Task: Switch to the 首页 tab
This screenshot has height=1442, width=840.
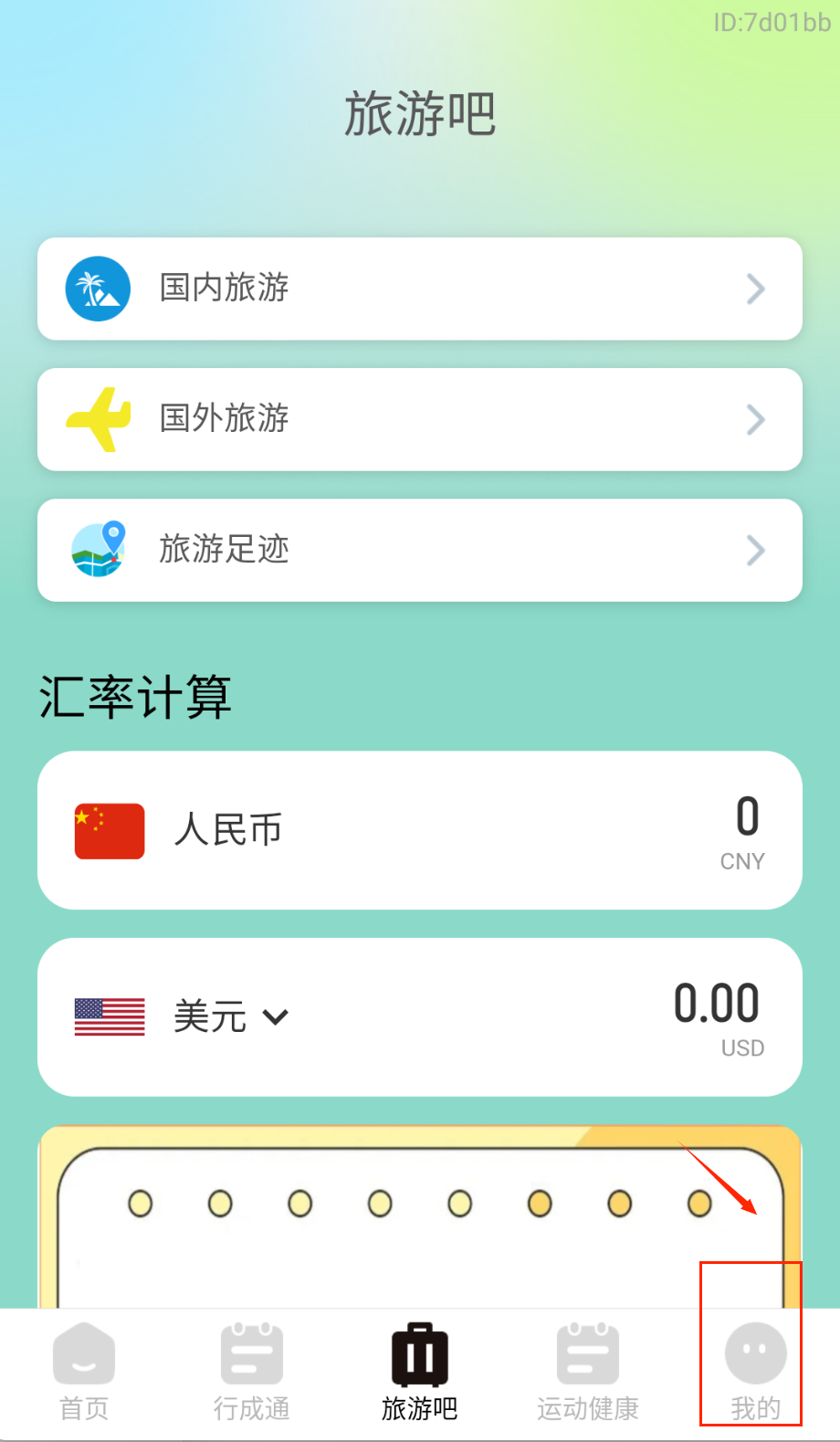Action: [x=84, y=1371]
